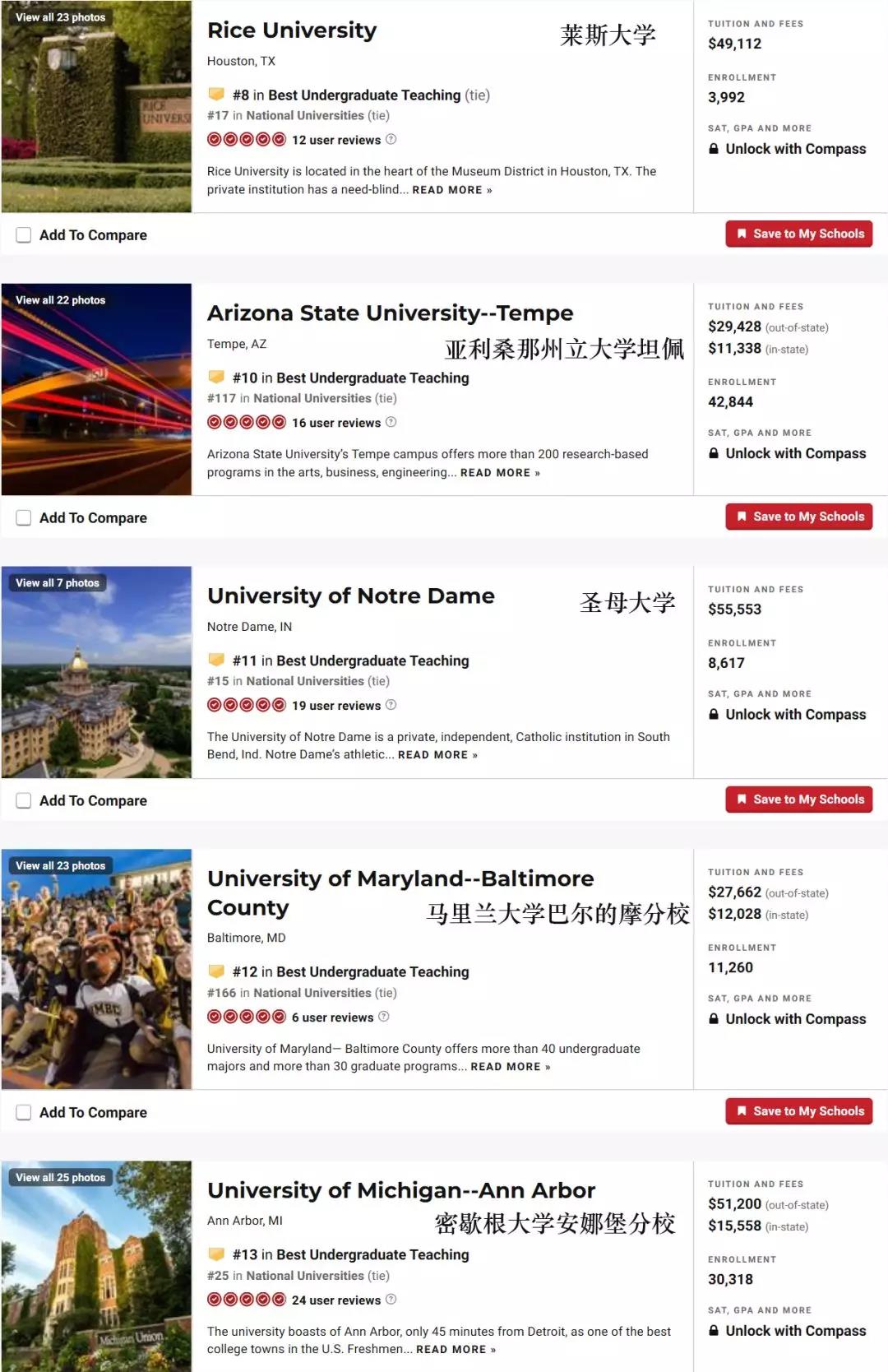Viewport: 888px width, 1372px height.
Task: Add Maryland--Baltimore County to compare
Action: pyautogui.click(x=24, y=1113)
